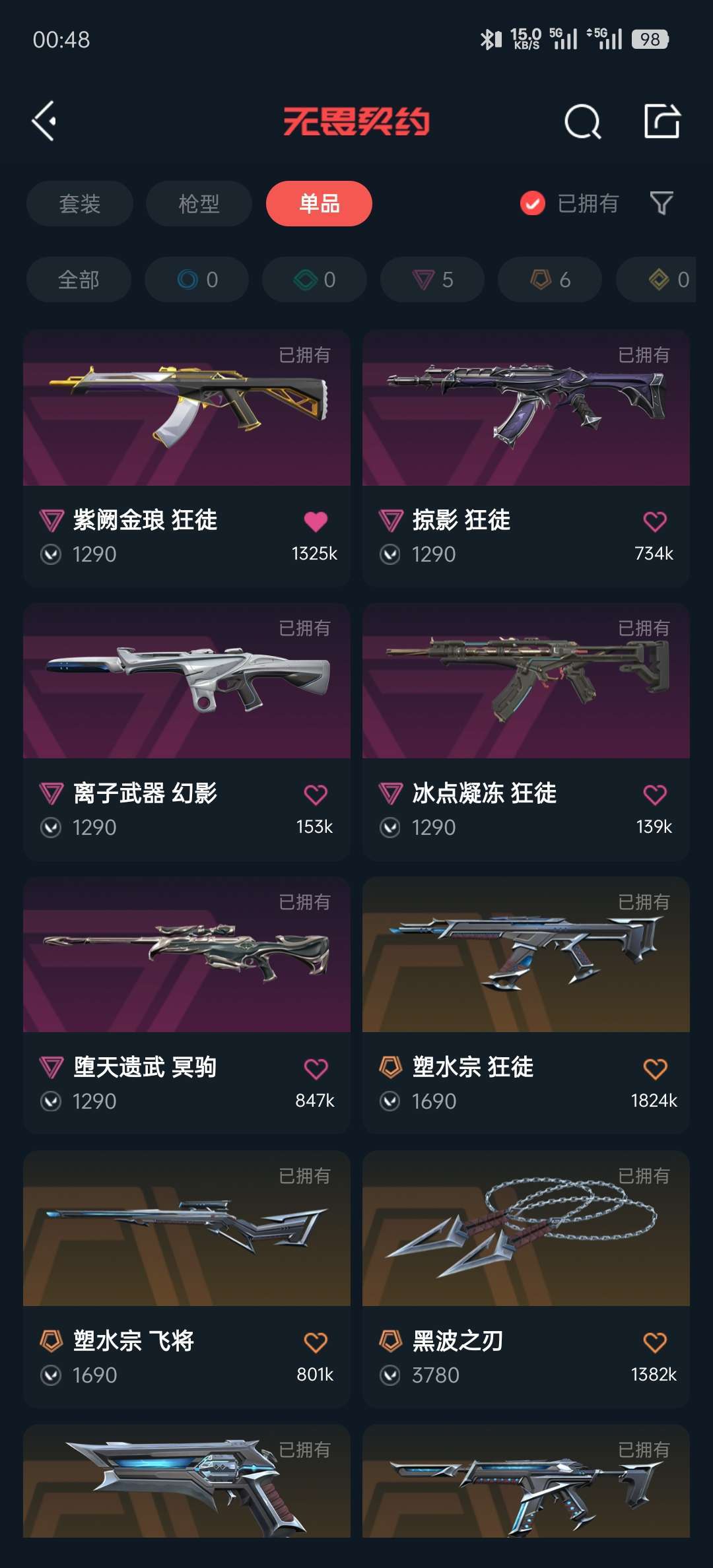
Task: Filter by the orange tier chip showing 6
Action: tap(550, 280)
